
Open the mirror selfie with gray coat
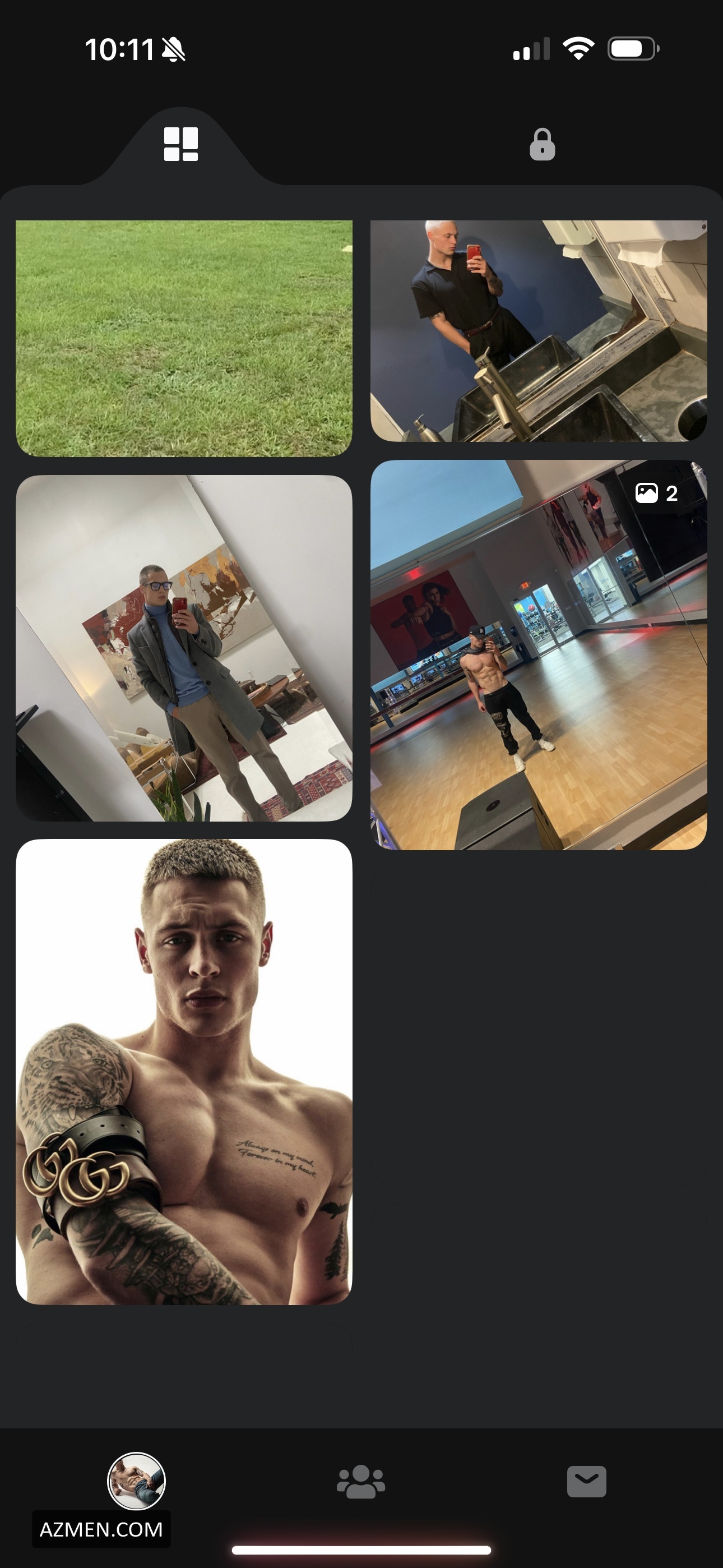184,648
